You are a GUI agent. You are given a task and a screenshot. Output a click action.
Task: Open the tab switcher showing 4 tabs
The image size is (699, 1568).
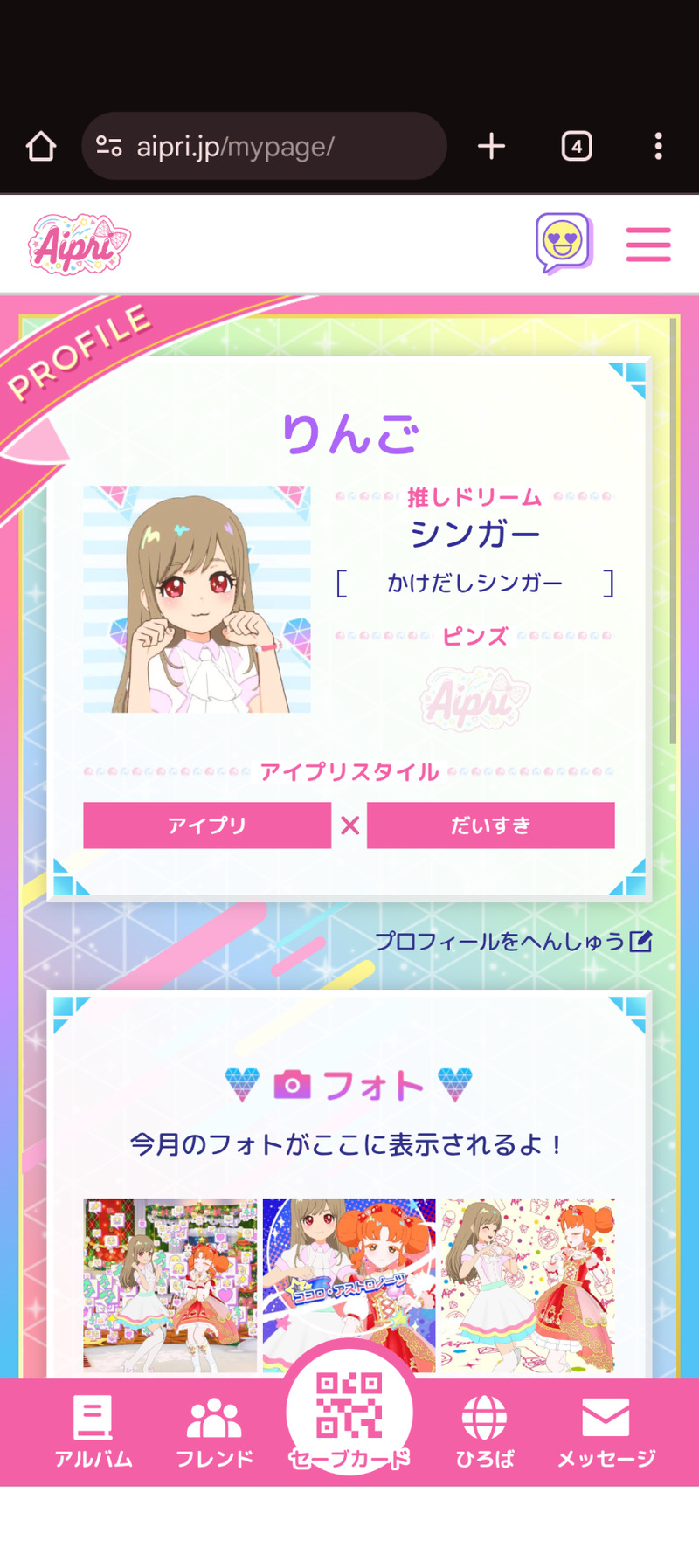[576, 146]
